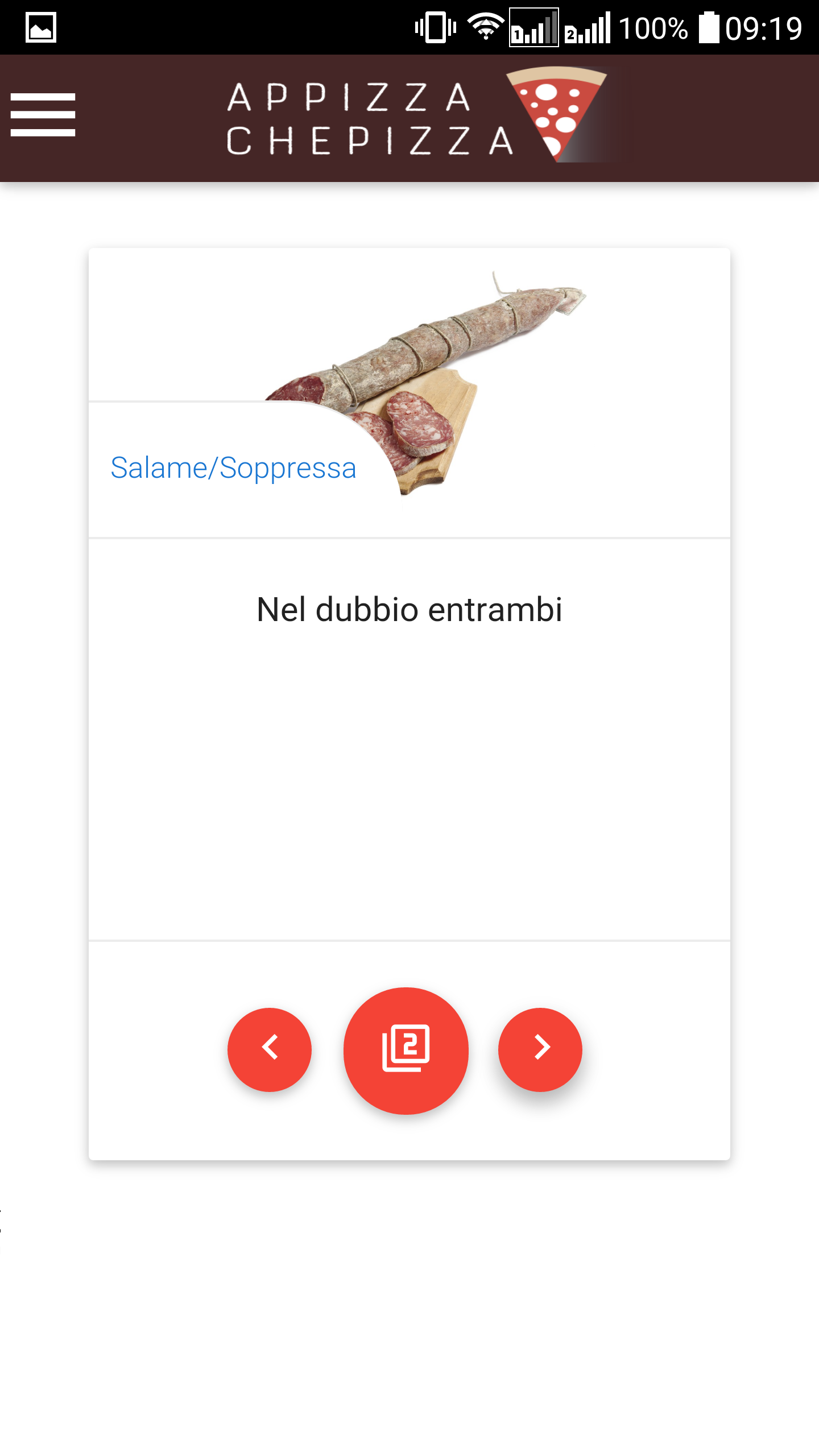Viewport: 819px width, 1456px height.
Task: Open the hamburger drawer menu
Action: tap(43, 115)
